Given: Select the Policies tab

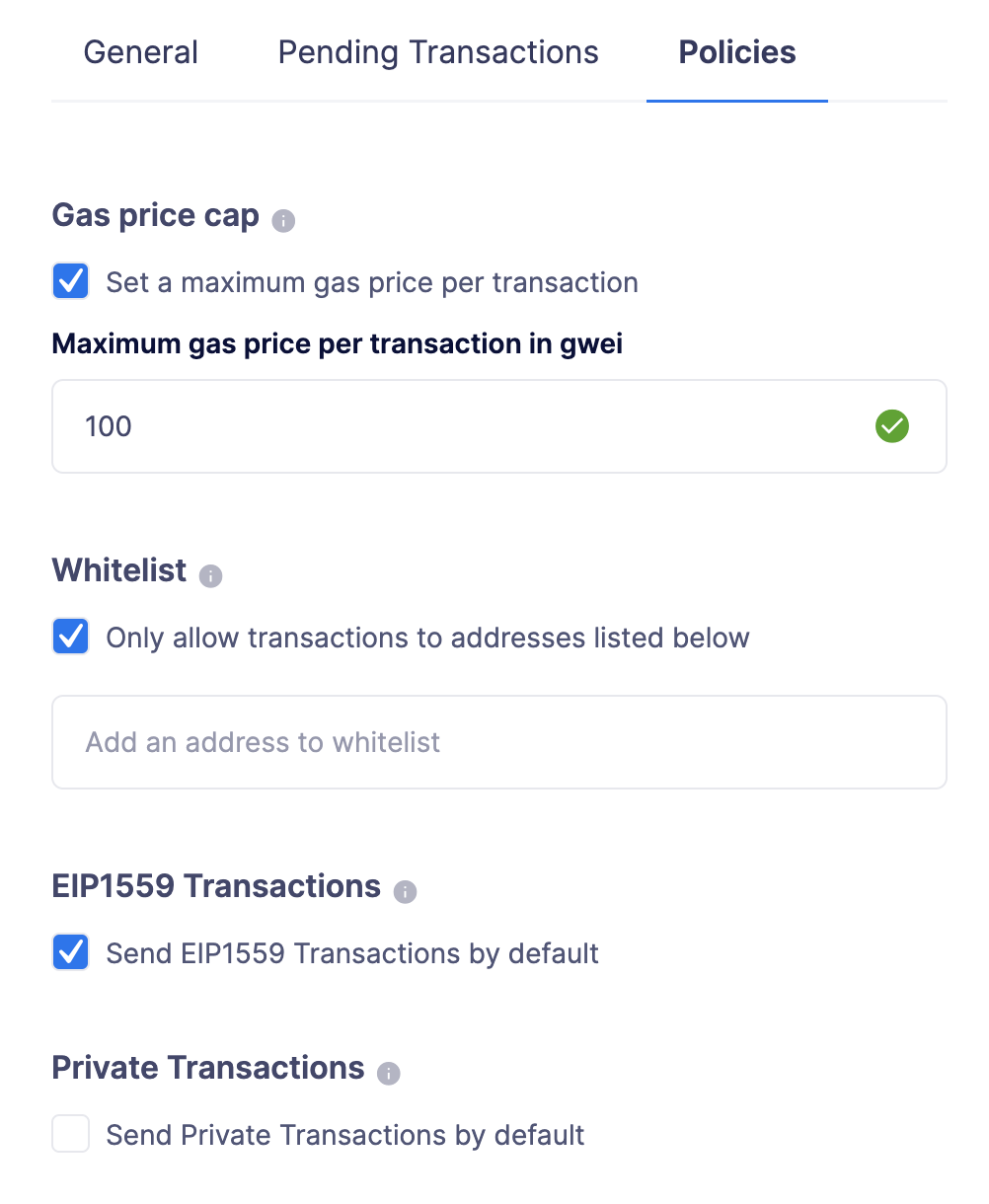Looking at the screenshot, I should (x=736, y=52).
